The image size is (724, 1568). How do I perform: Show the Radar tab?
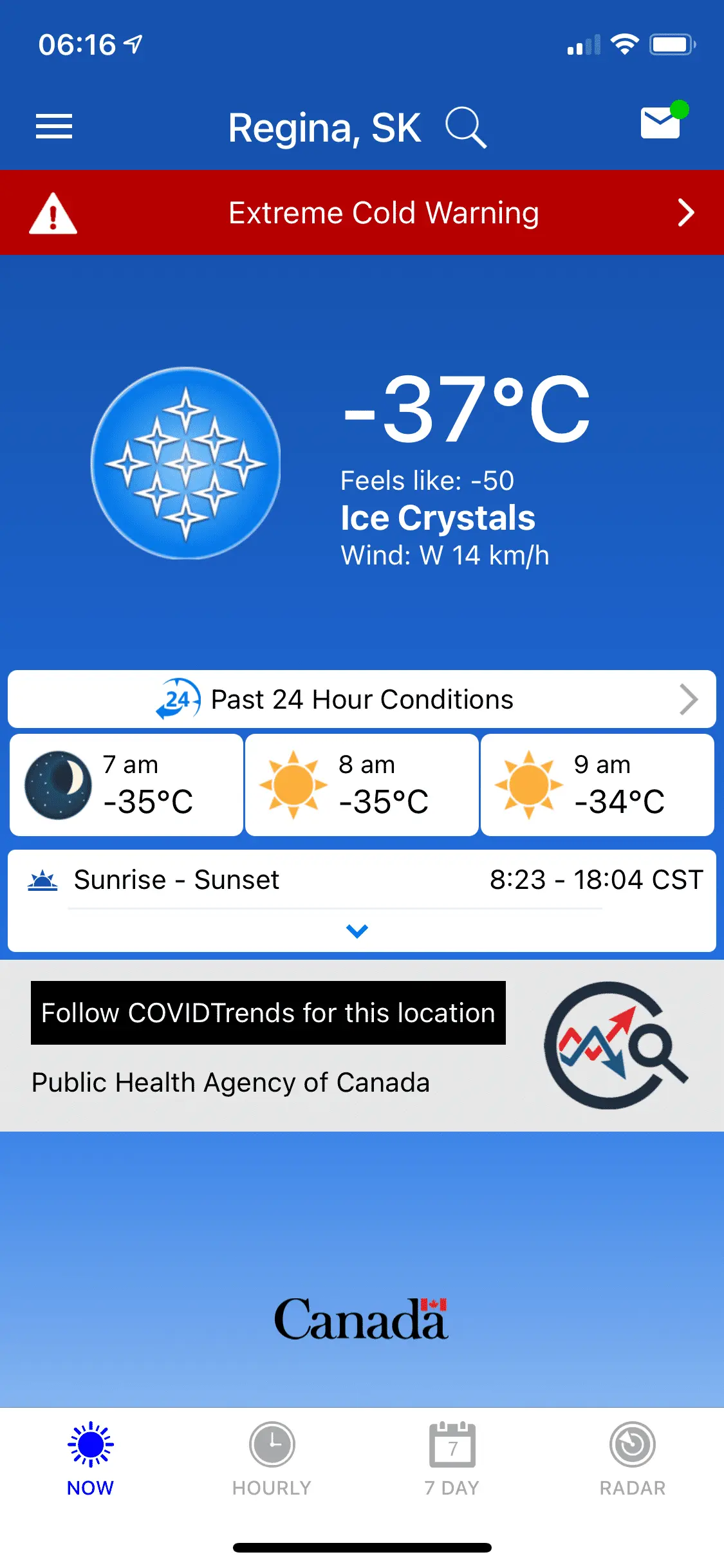633,1459
